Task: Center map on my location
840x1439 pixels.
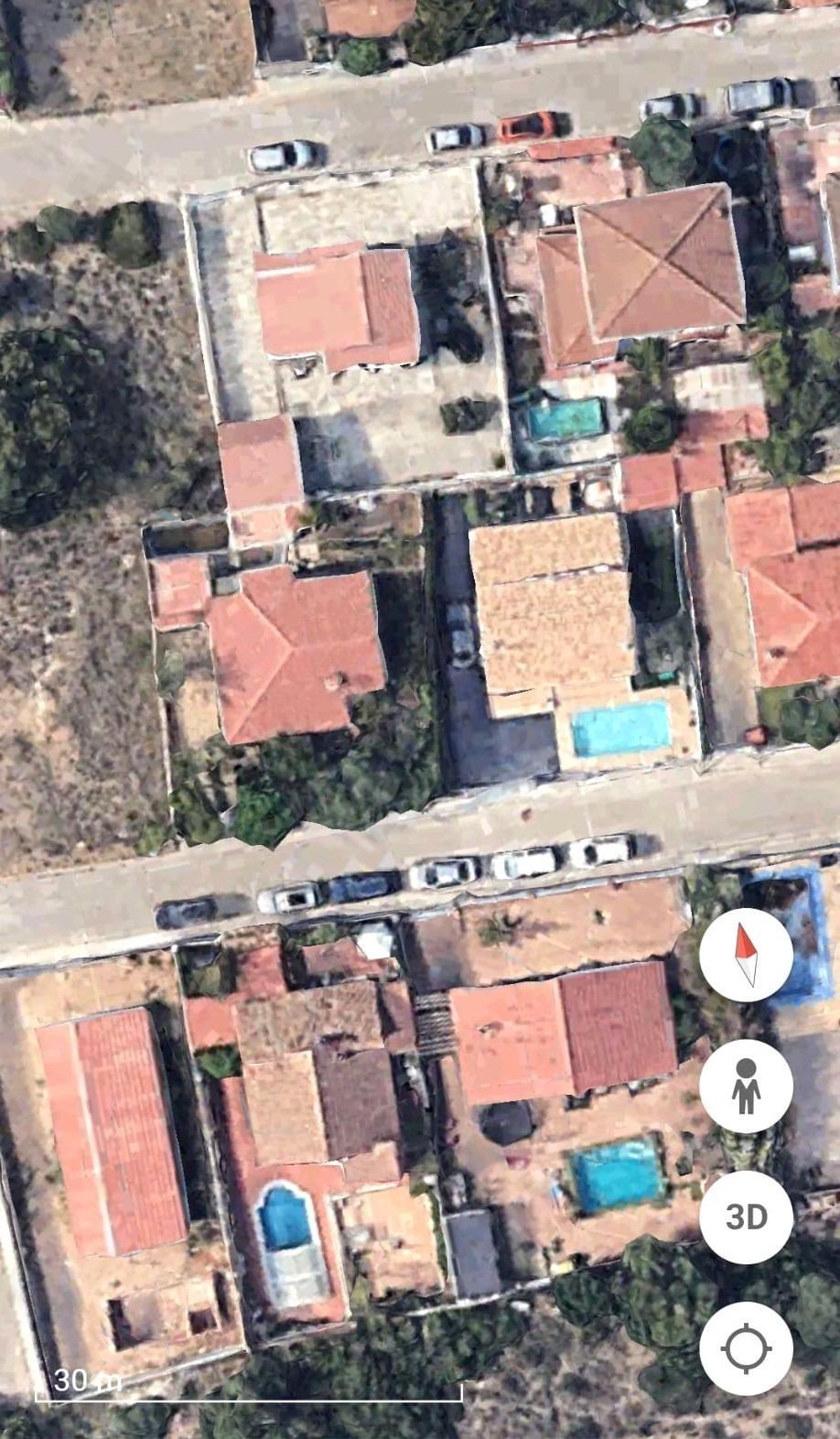Action: click(746, 1348)
